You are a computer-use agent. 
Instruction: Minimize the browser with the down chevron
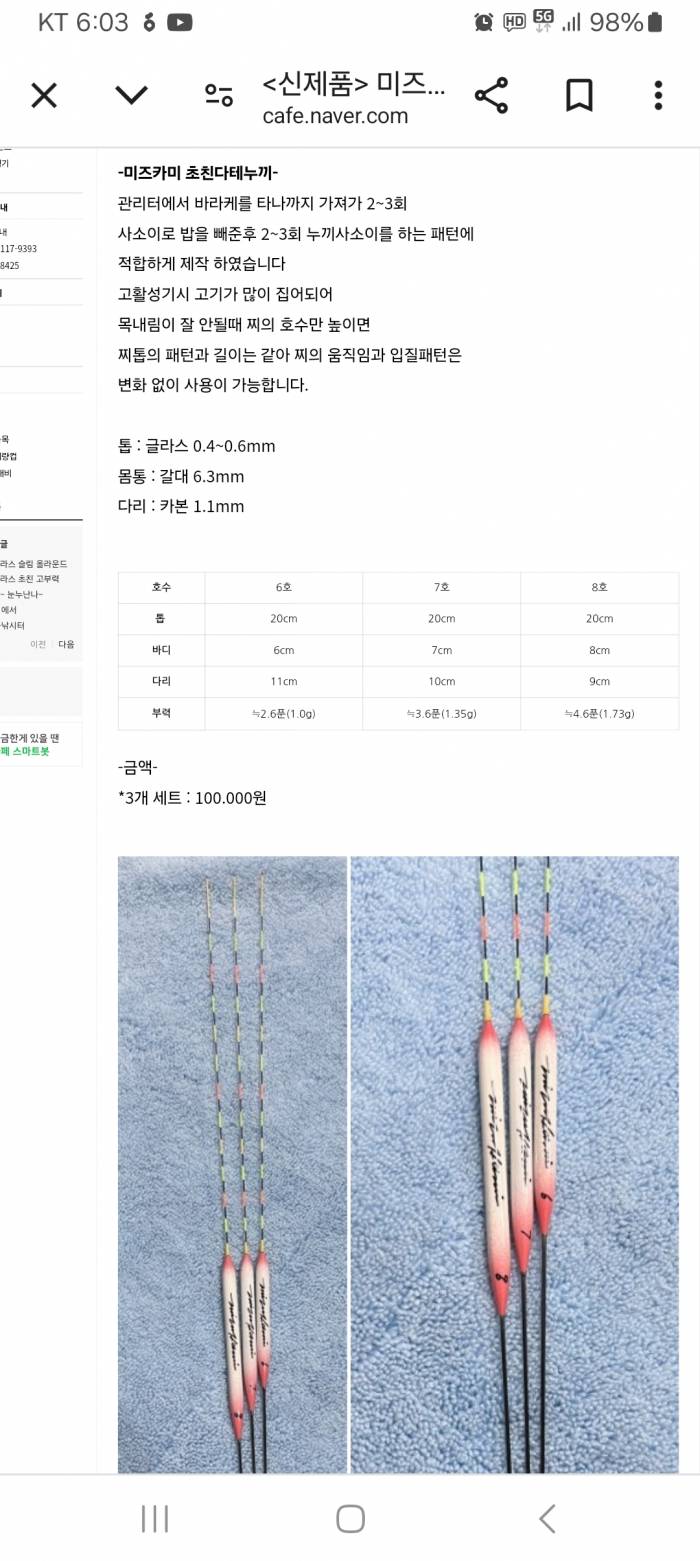pyautogui.click(x=131, y=96)
